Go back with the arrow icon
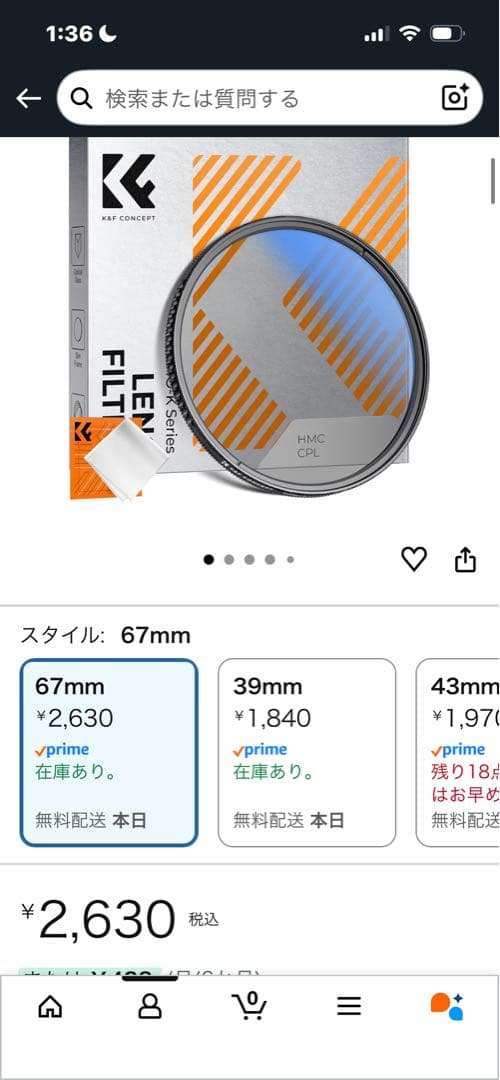 pyautogui.click(x=28, y=98)
